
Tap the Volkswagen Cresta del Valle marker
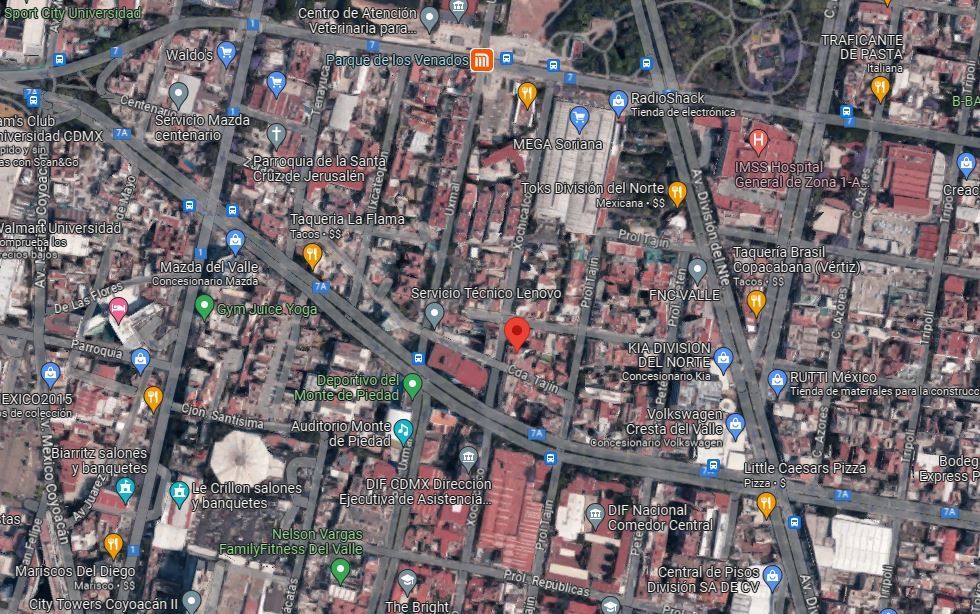point(736,425)
